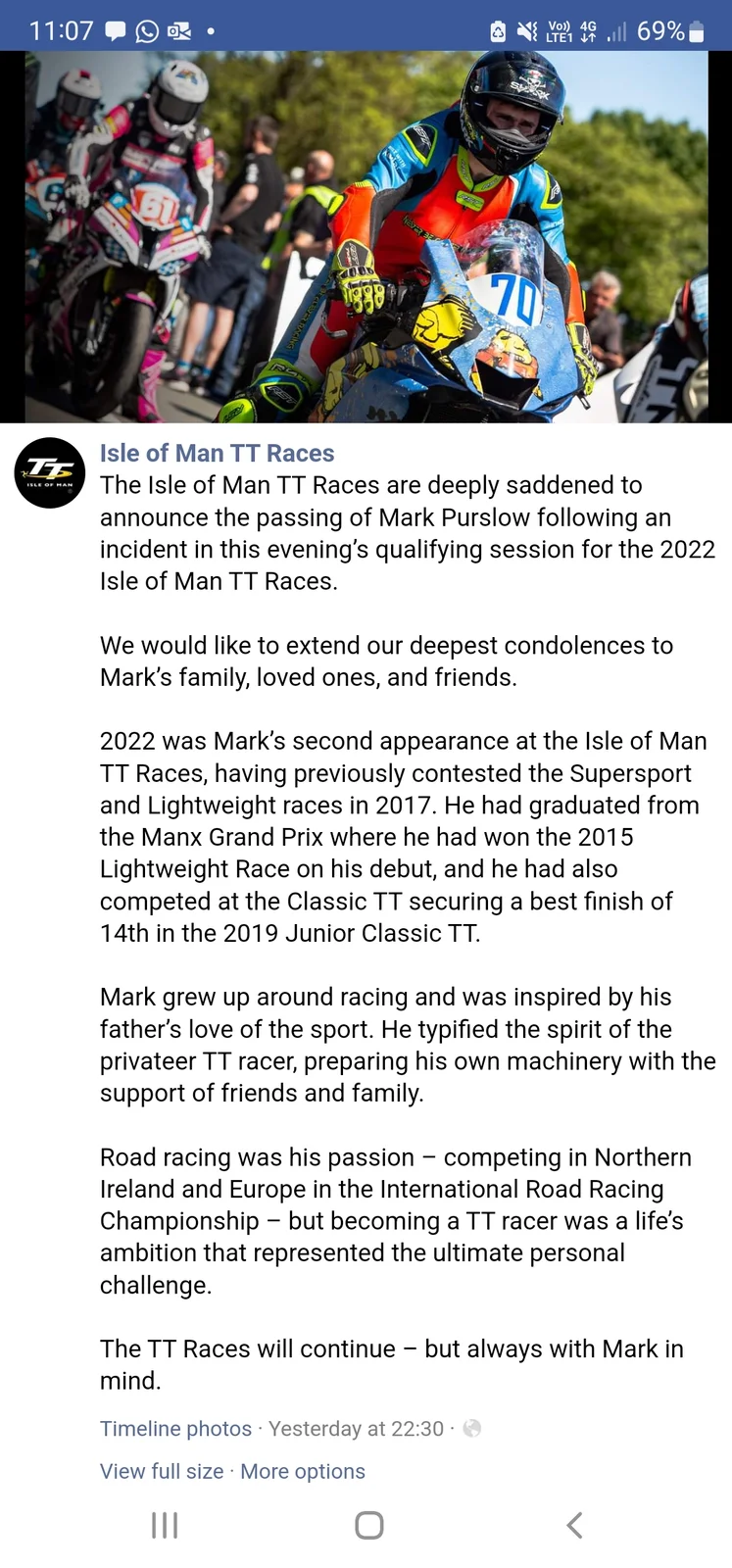View the photo at full size
Image resolution: width=732 pixels, height=1568 pixels.
pyautogui.click(x=161, y=1471)
